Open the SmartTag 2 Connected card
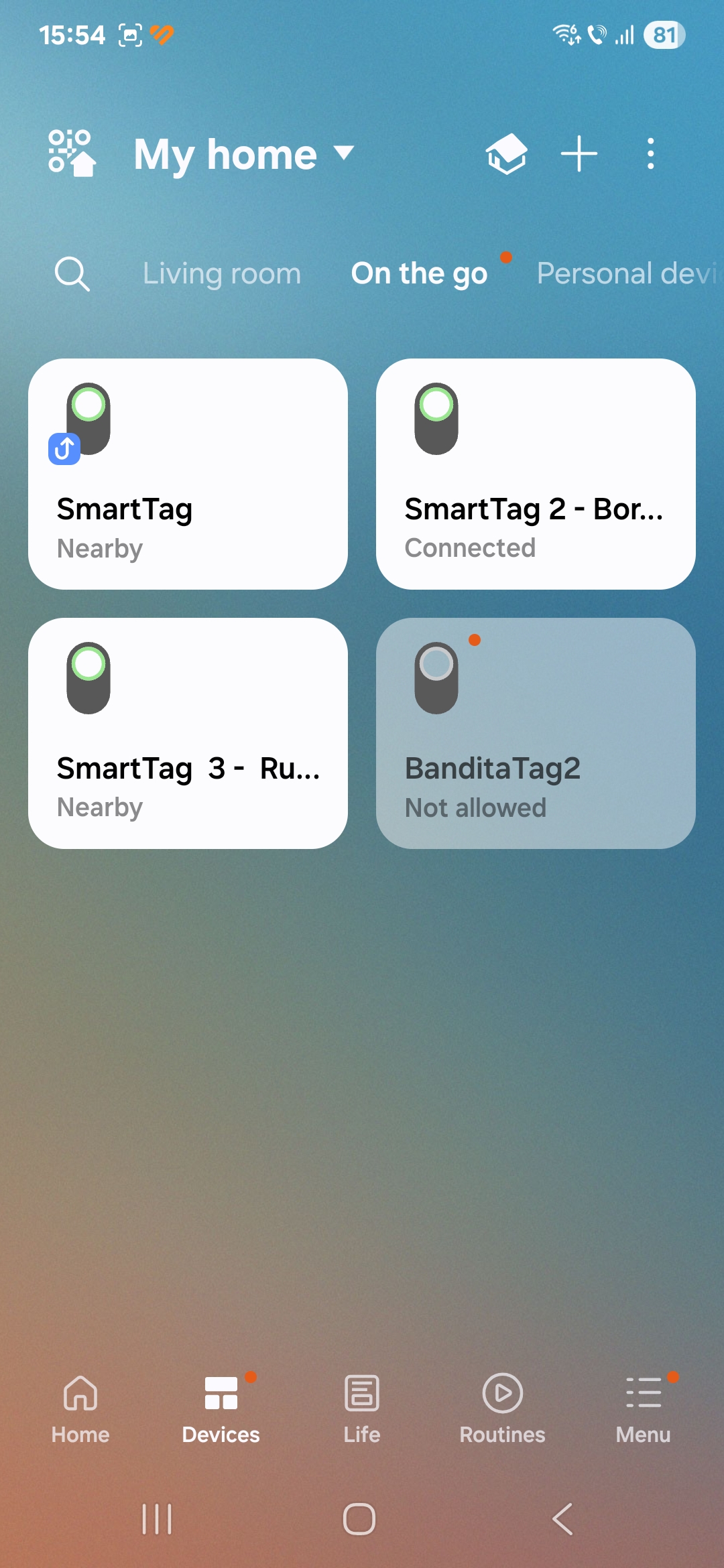The height and width of the screenshot is (1568, 724). click(x=536, y=474)
